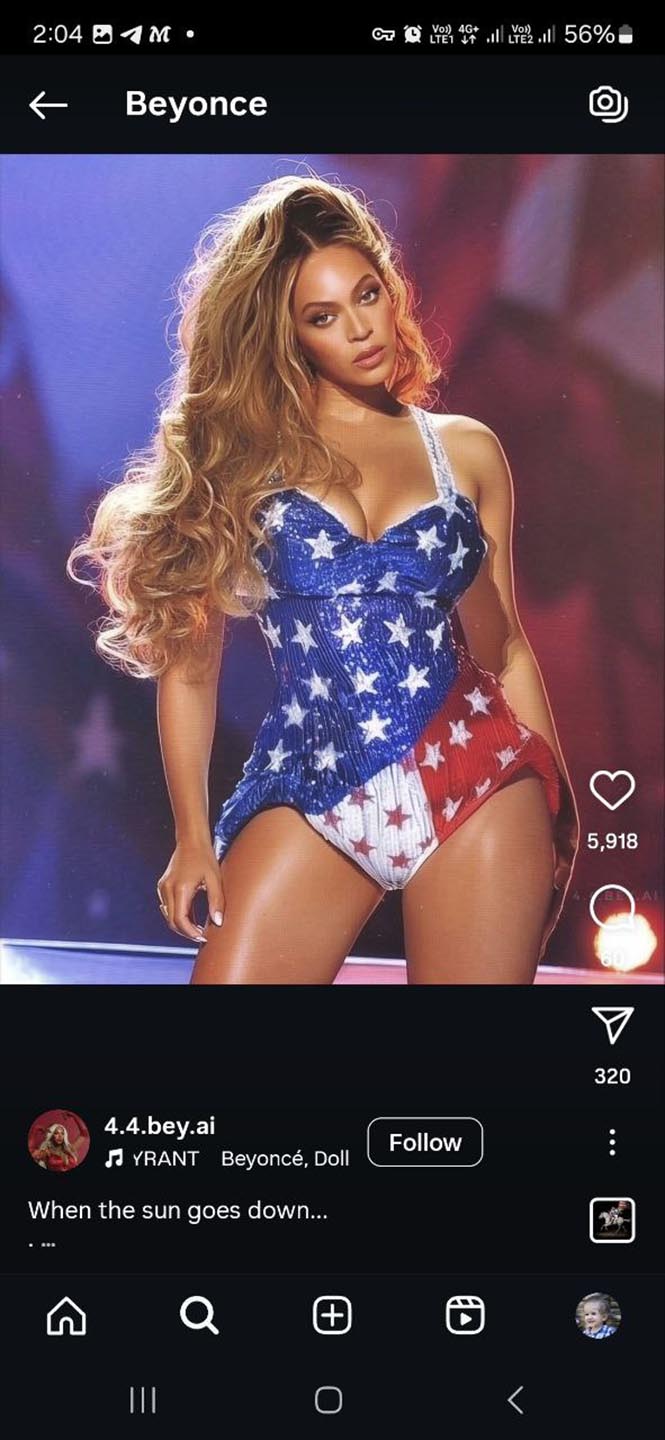Share this reel via the paper plane
Screen dimensions: 665x1440
[612, 1025]
